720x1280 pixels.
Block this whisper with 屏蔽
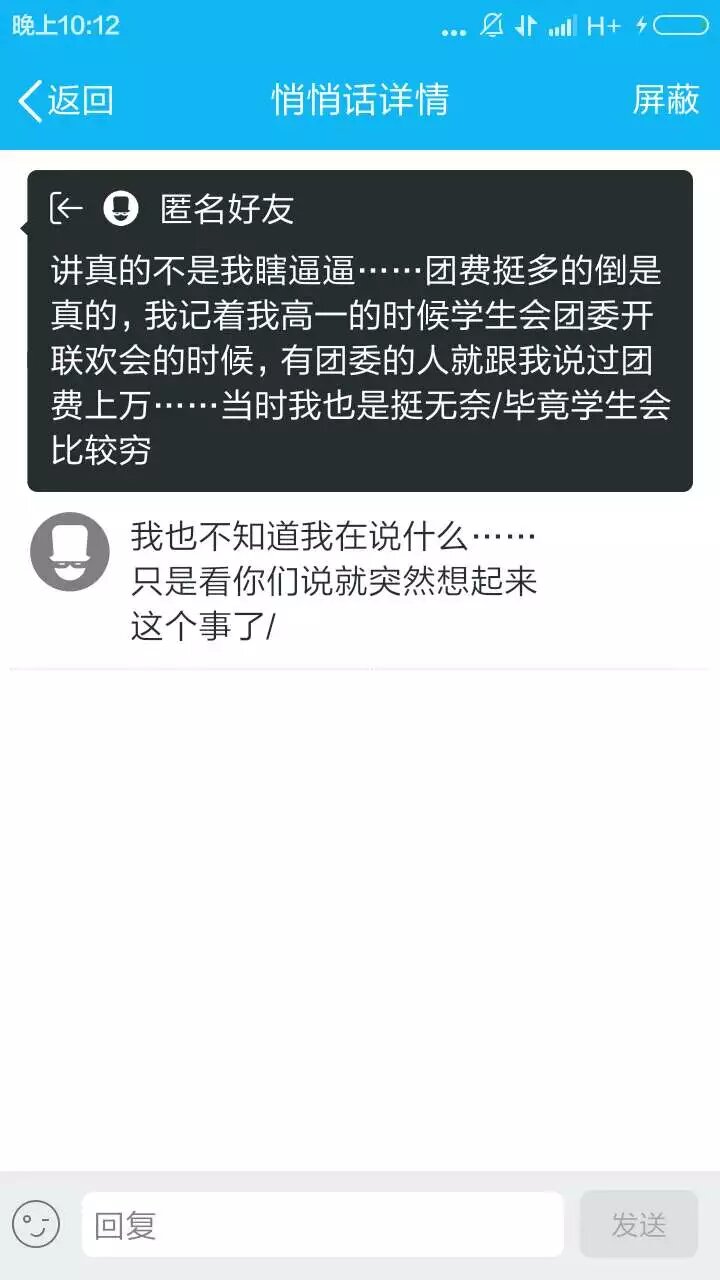click(665, 100)
